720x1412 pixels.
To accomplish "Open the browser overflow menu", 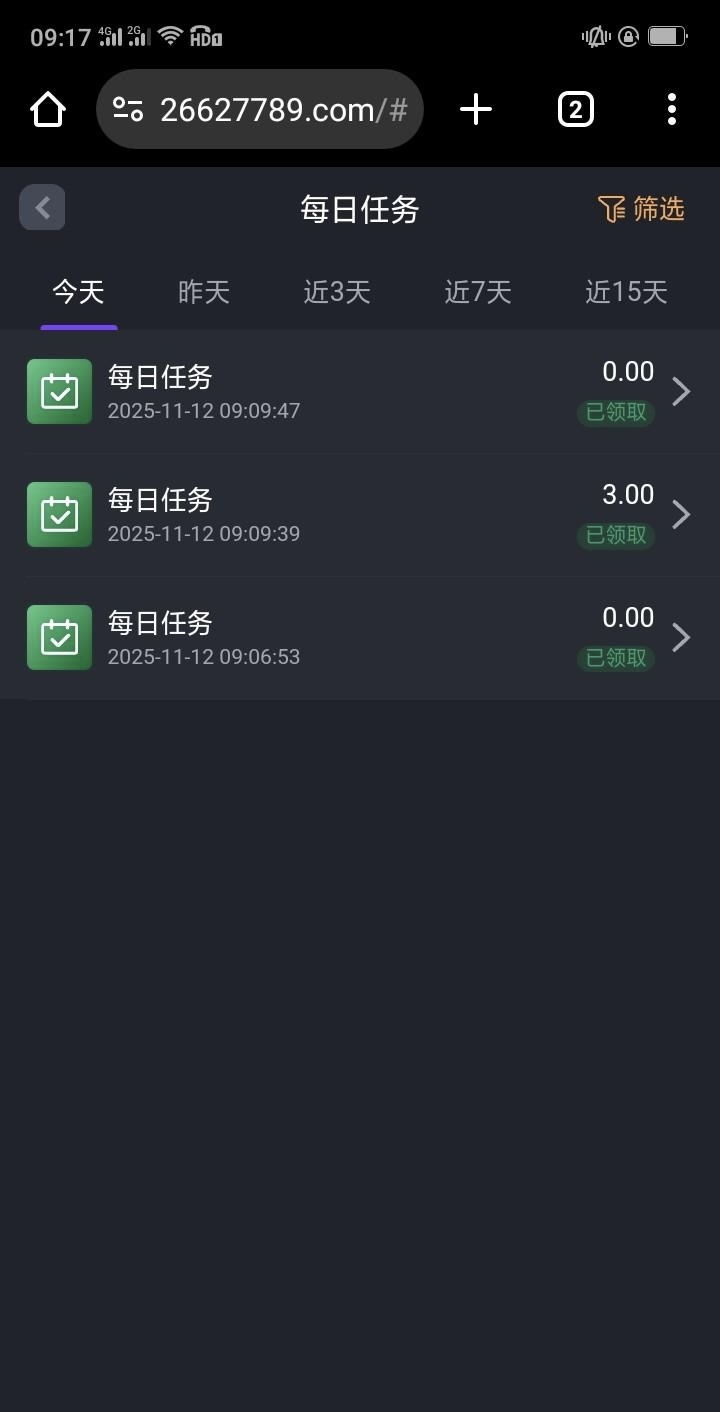I will pos(671,109).
